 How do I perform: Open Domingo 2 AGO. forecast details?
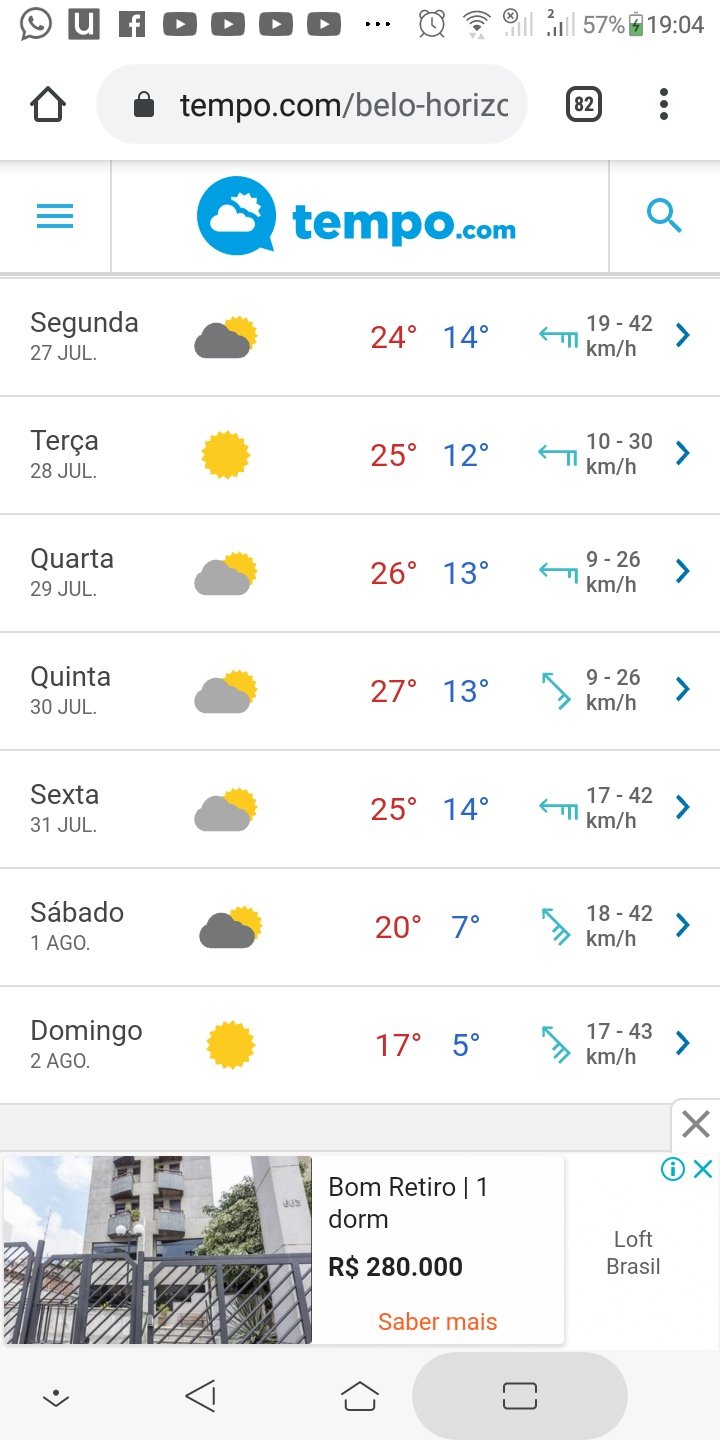click(x=360, y=1045)
